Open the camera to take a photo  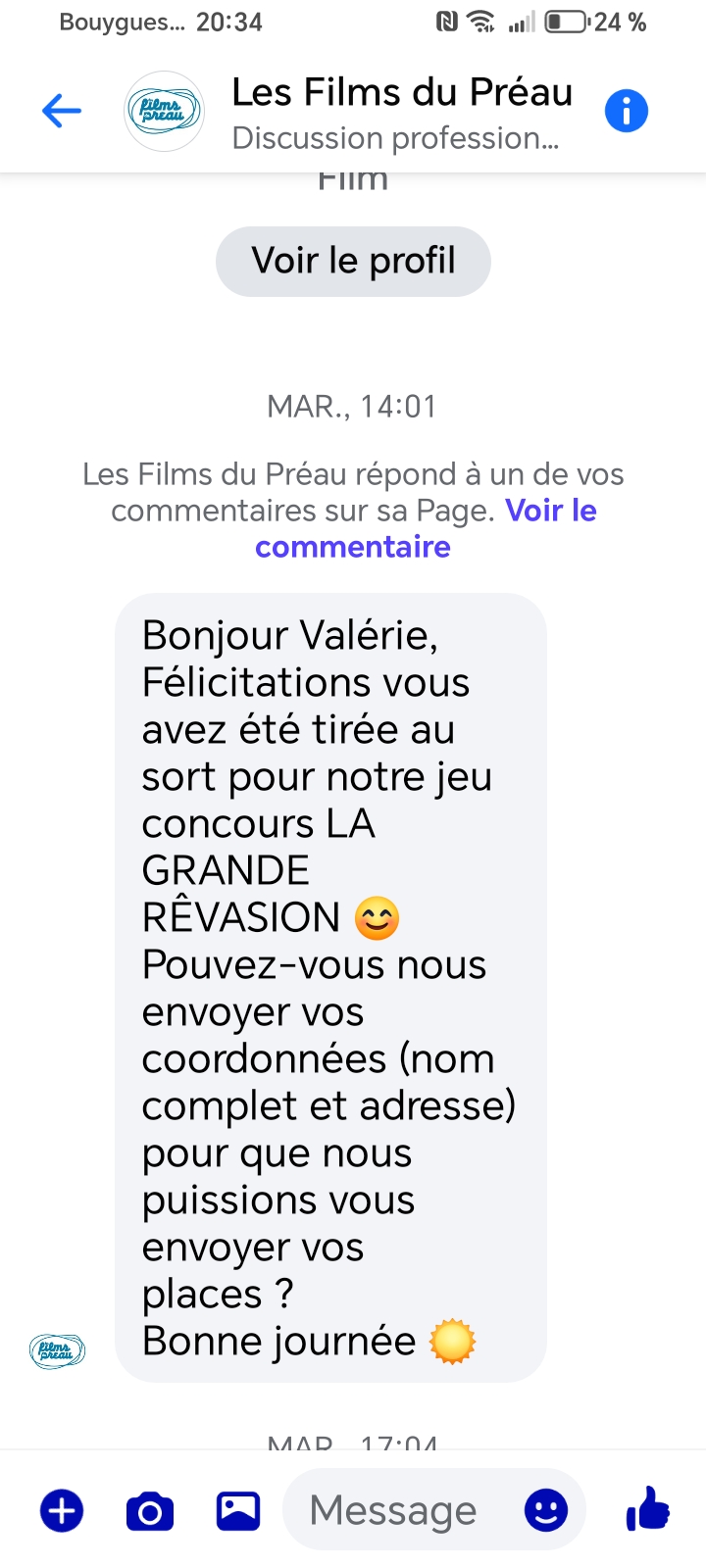(x=150, y=1510)
